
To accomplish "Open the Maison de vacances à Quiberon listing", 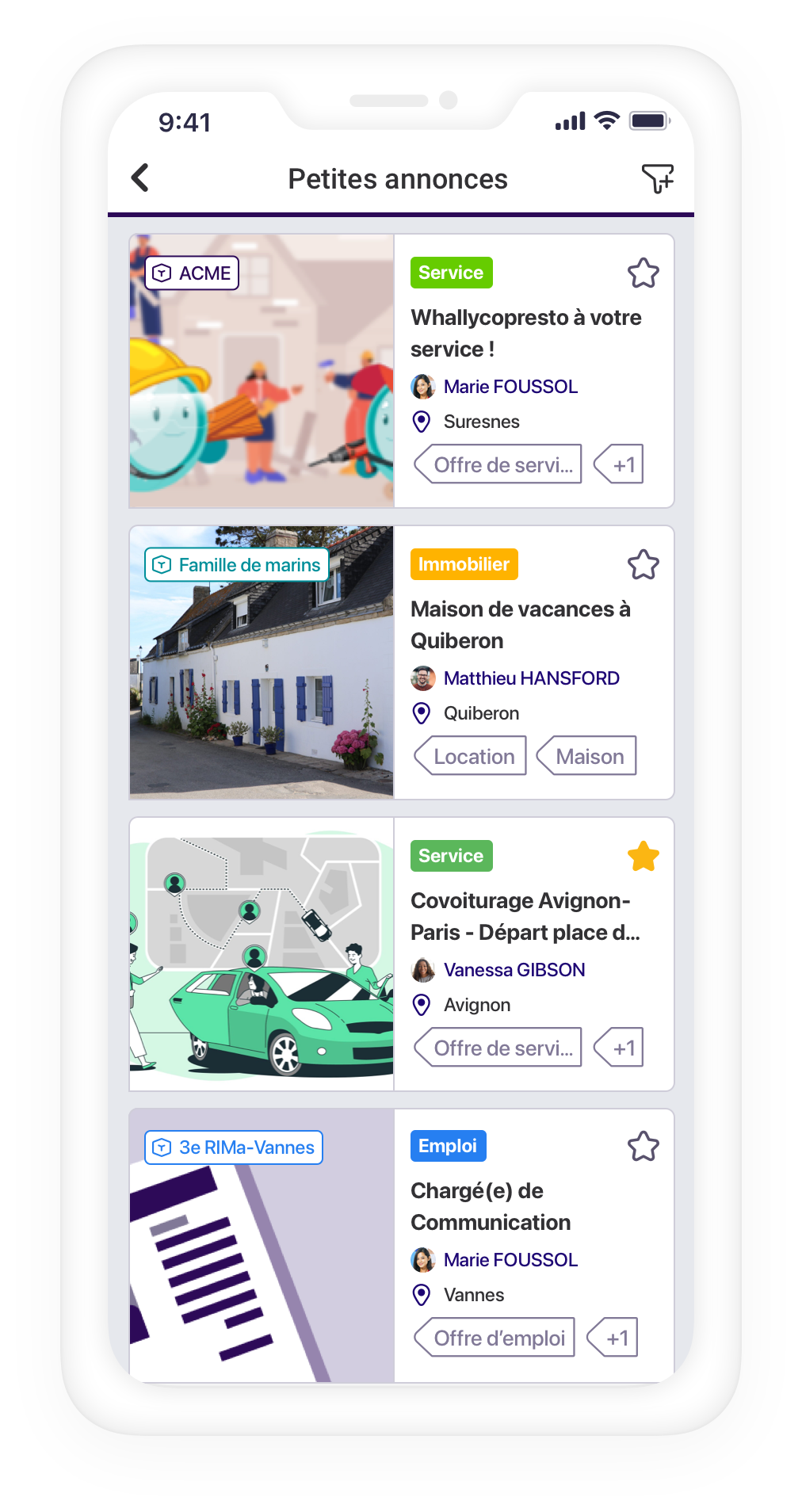I will (x=520, y=624).
